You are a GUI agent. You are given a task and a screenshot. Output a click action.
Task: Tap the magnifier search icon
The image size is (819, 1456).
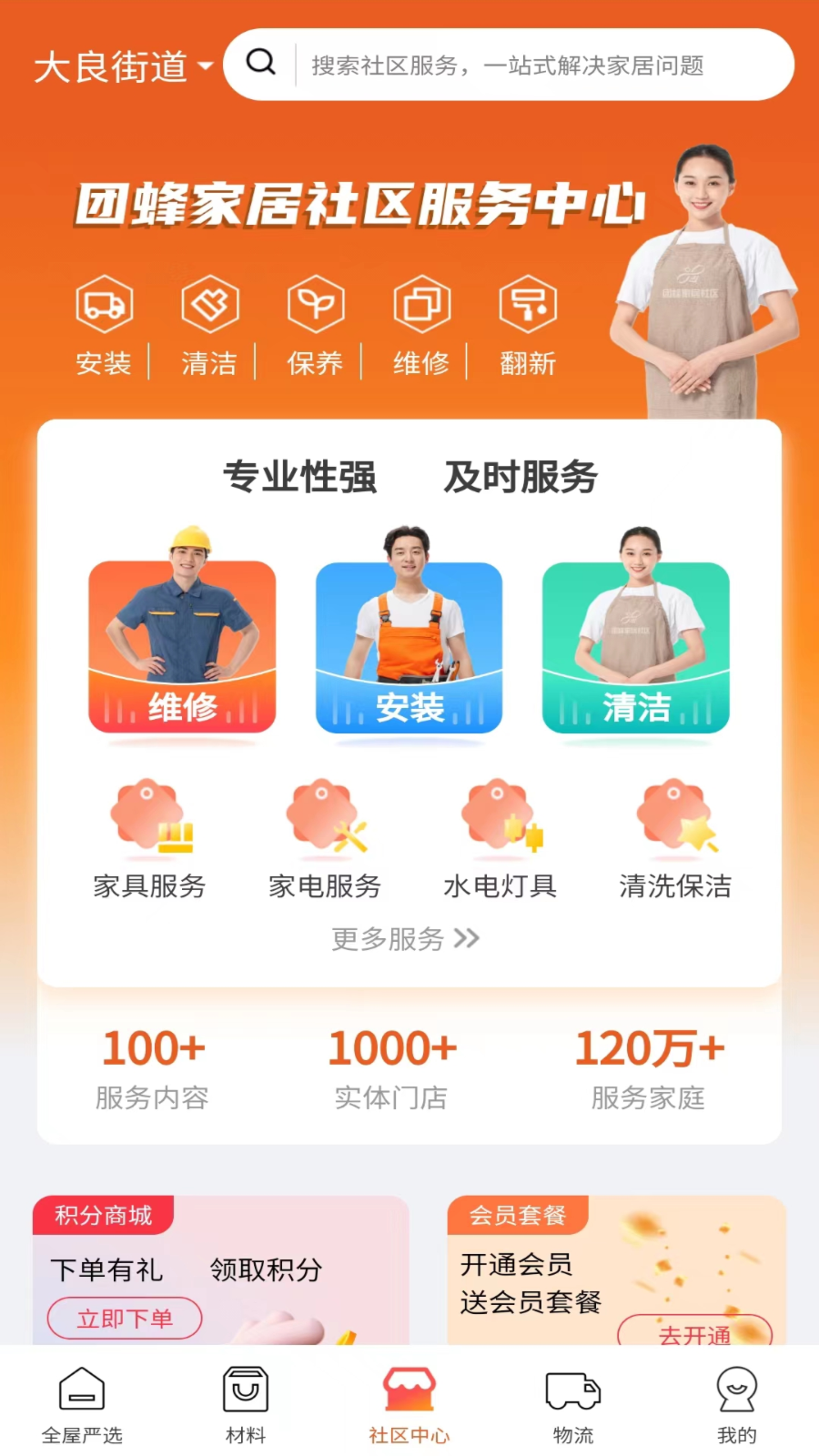(261, 64)
